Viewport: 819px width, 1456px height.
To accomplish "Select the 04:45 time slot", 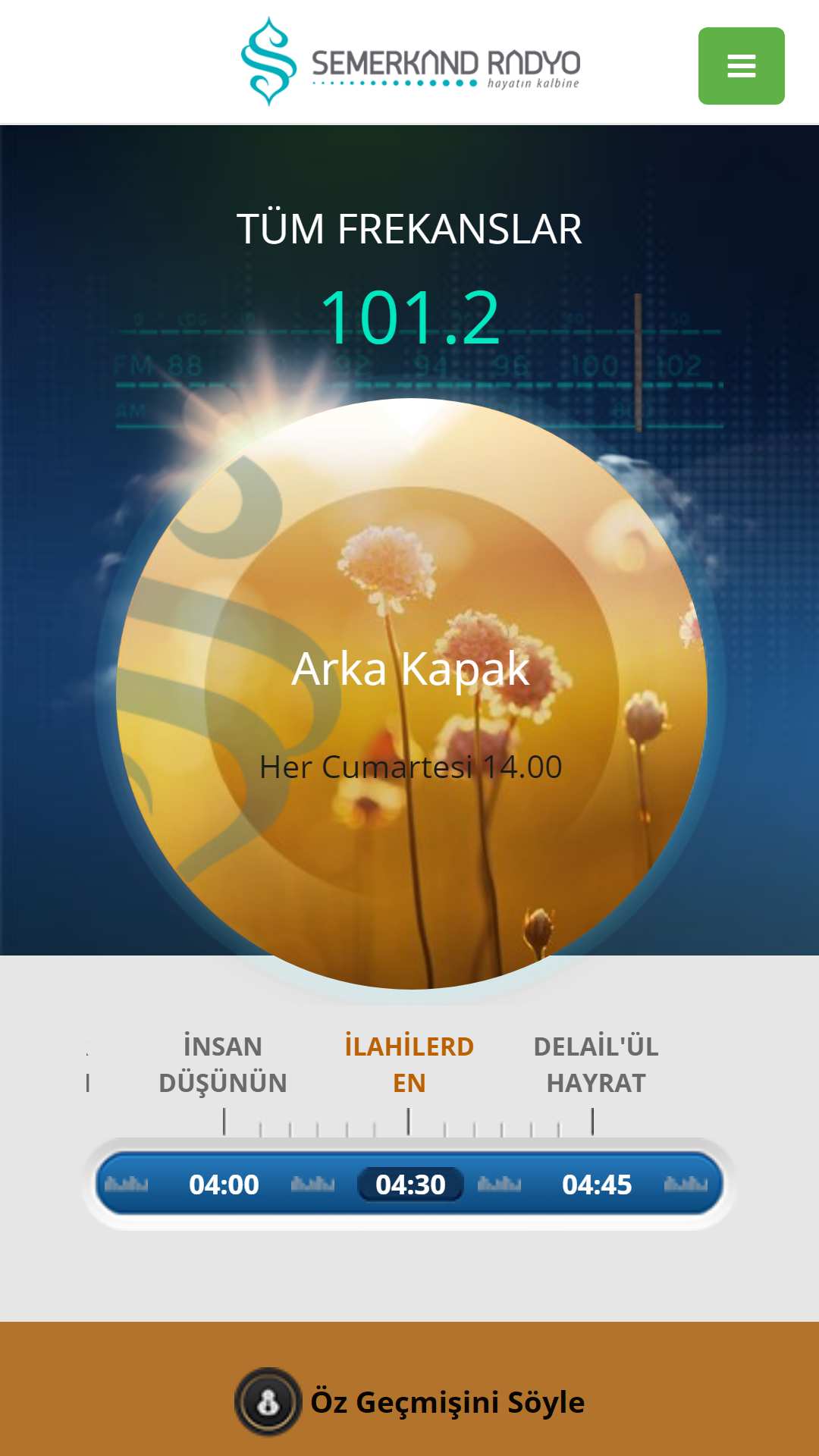I will (597, 1185).
